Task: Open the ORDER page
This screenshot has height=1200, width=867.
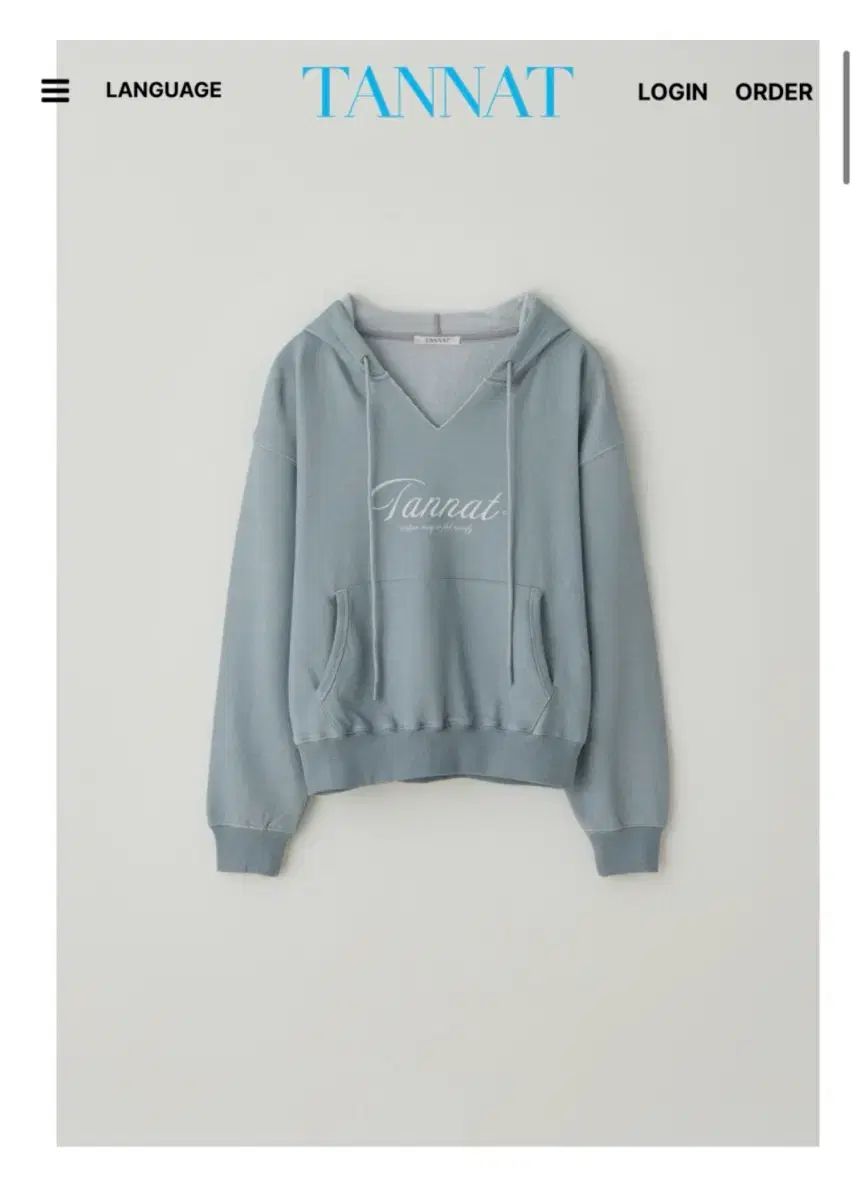Action: (x=773, y=92)
